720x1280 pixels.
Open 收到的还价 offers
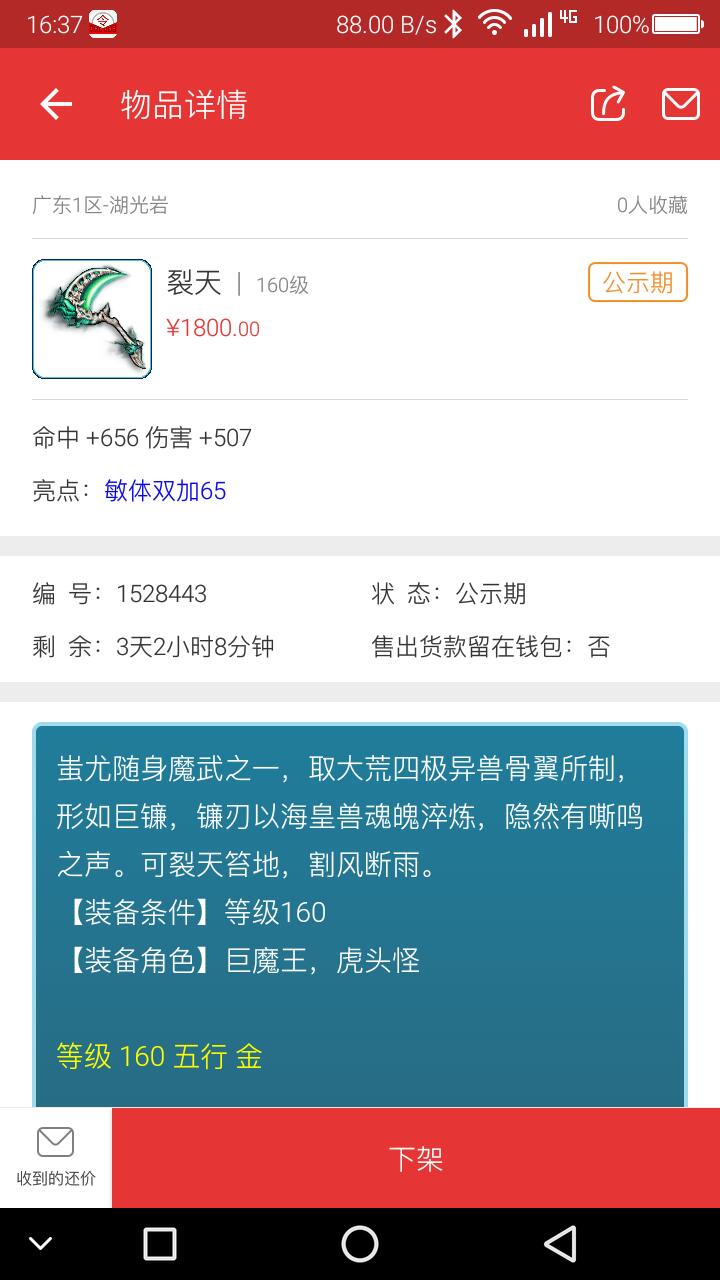56,1157
